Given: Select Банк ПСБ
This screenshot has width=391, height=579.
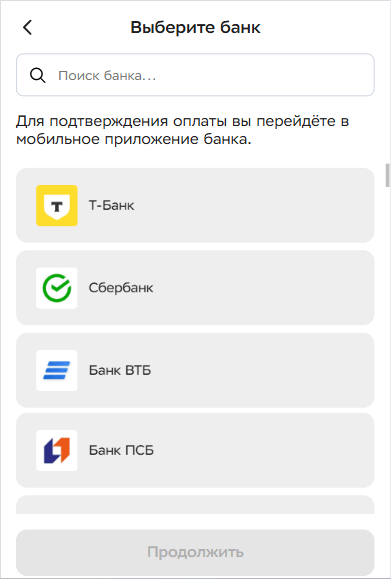Looking at the screenshot, I should (195, 450).
